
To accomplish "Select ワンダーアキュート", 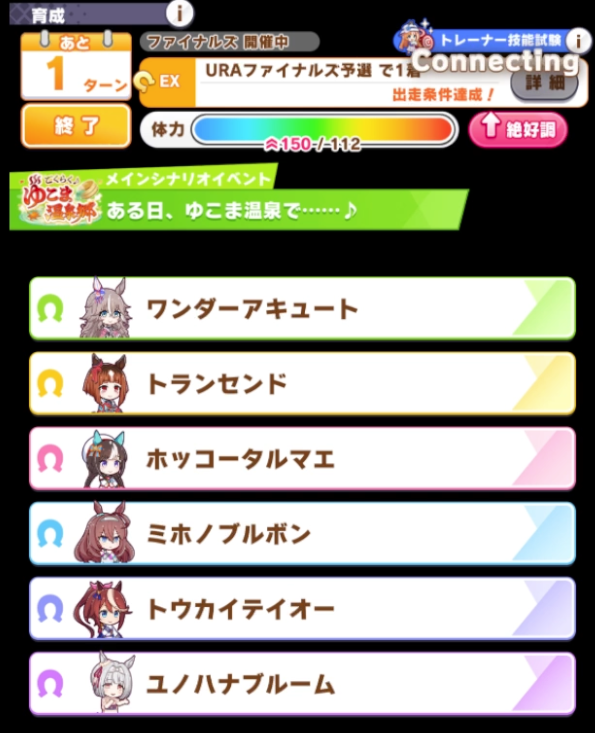I will click(x=302, y=309).
